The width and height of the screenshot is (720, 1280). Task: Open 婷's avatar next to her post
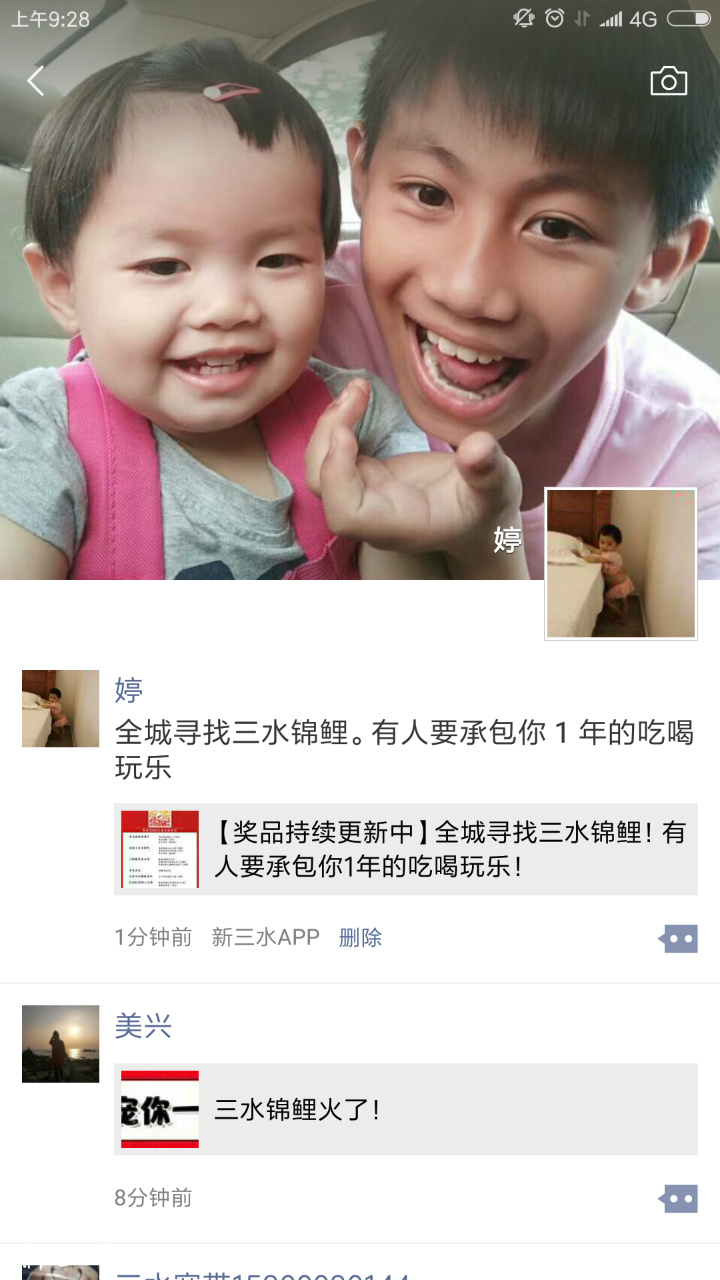tap(60, 708)
